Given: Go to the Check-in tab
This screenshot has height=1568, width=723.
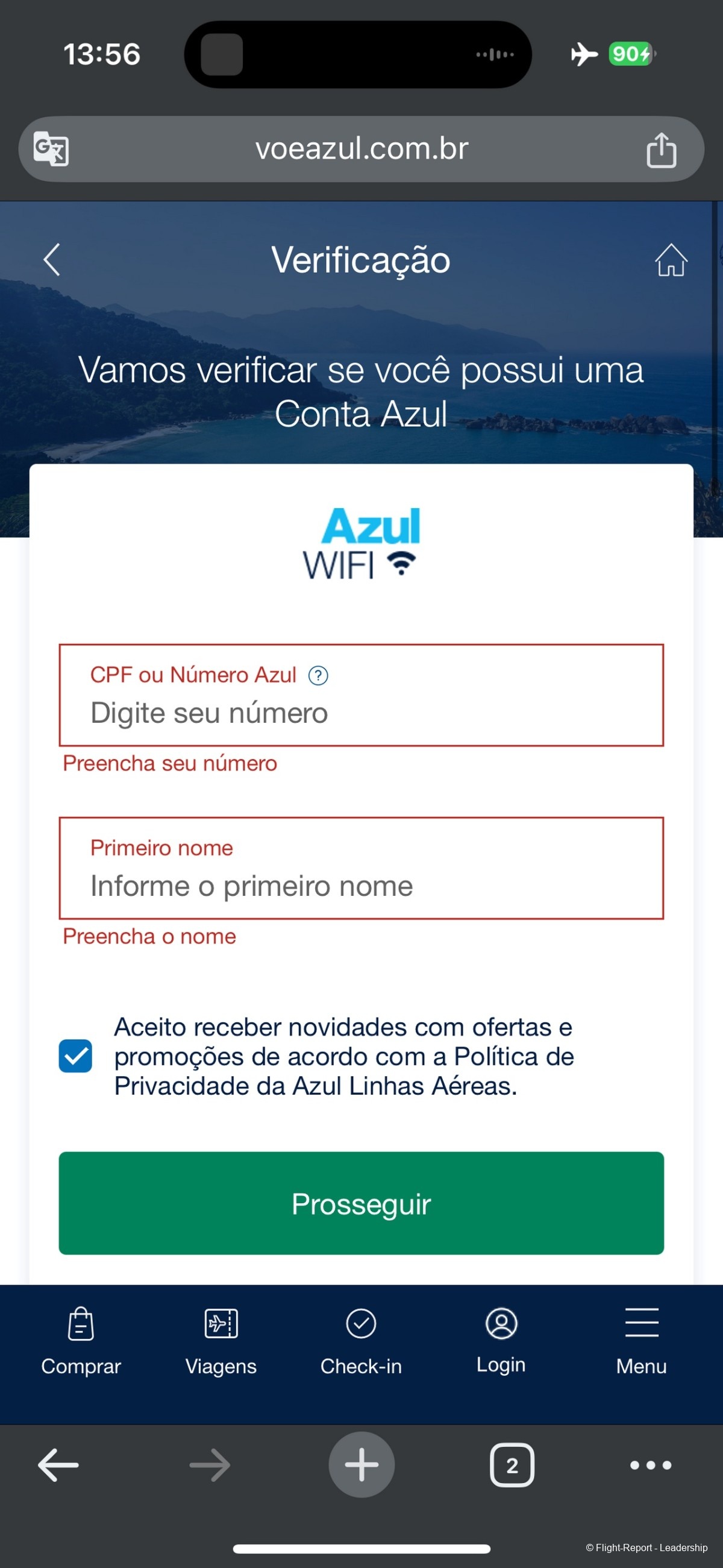Looking at the screenshot, I should [x=361, y=1340].
